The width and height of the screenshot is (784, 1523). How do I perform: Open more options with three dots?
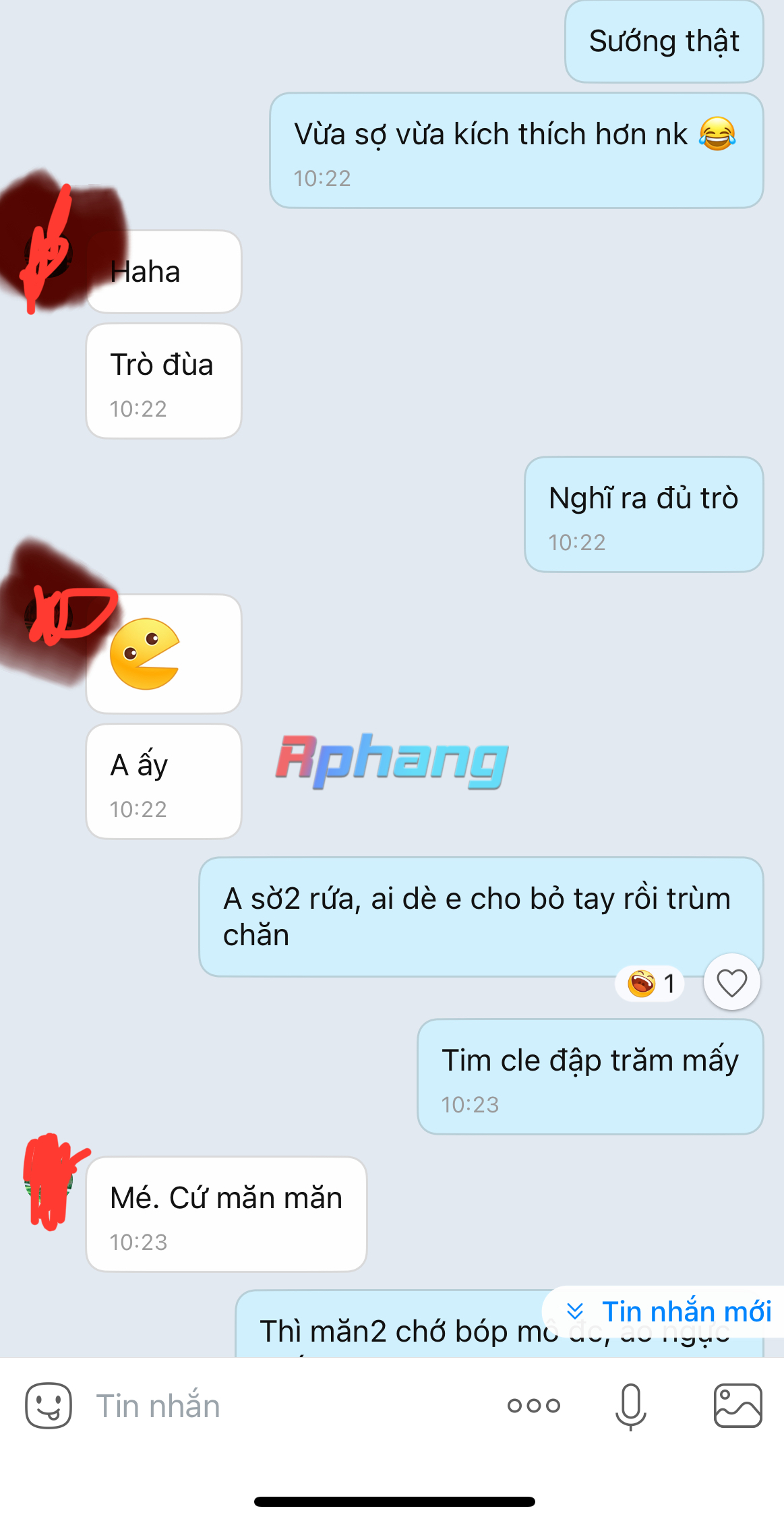point(533,1406)
